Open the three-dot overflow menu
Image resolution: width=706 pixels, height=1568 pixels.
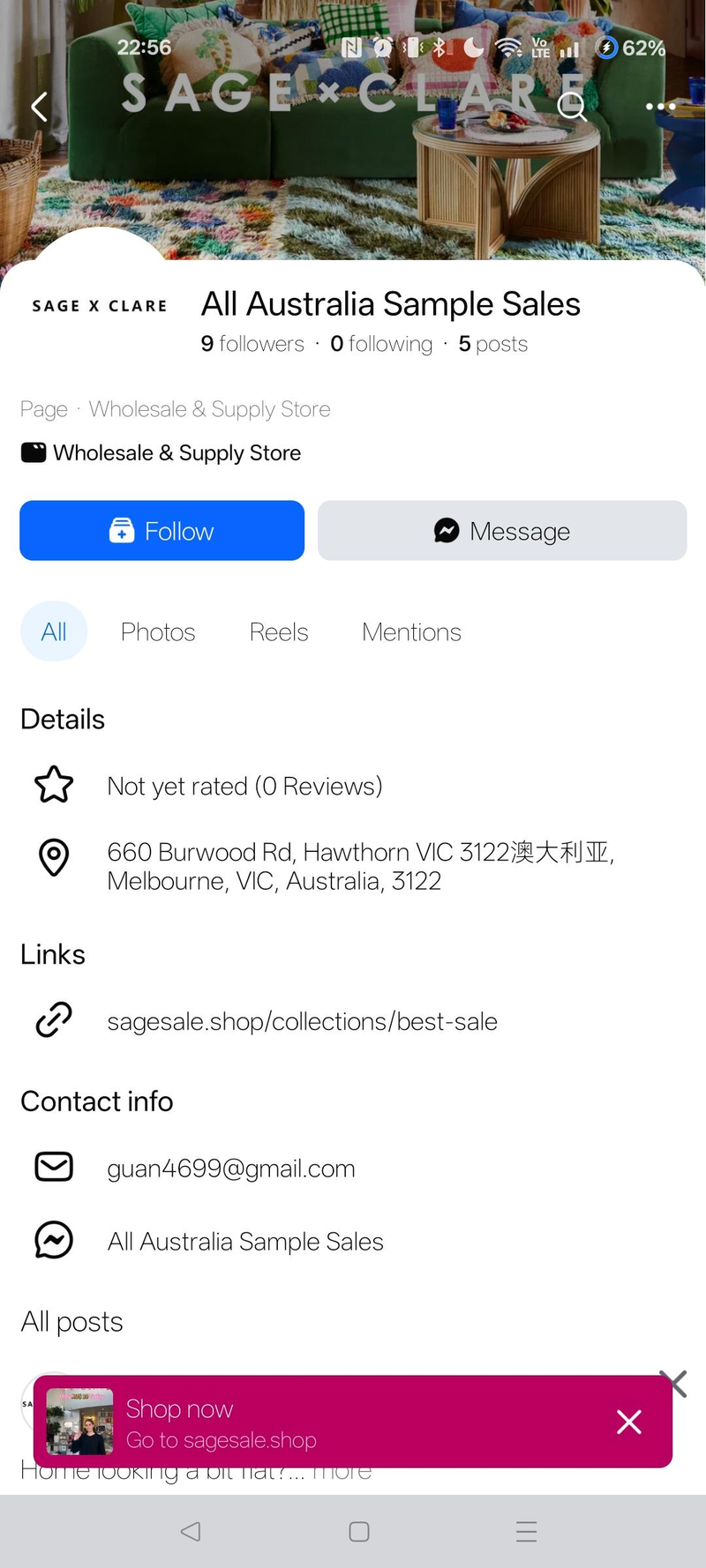click(x=660, y=107)
